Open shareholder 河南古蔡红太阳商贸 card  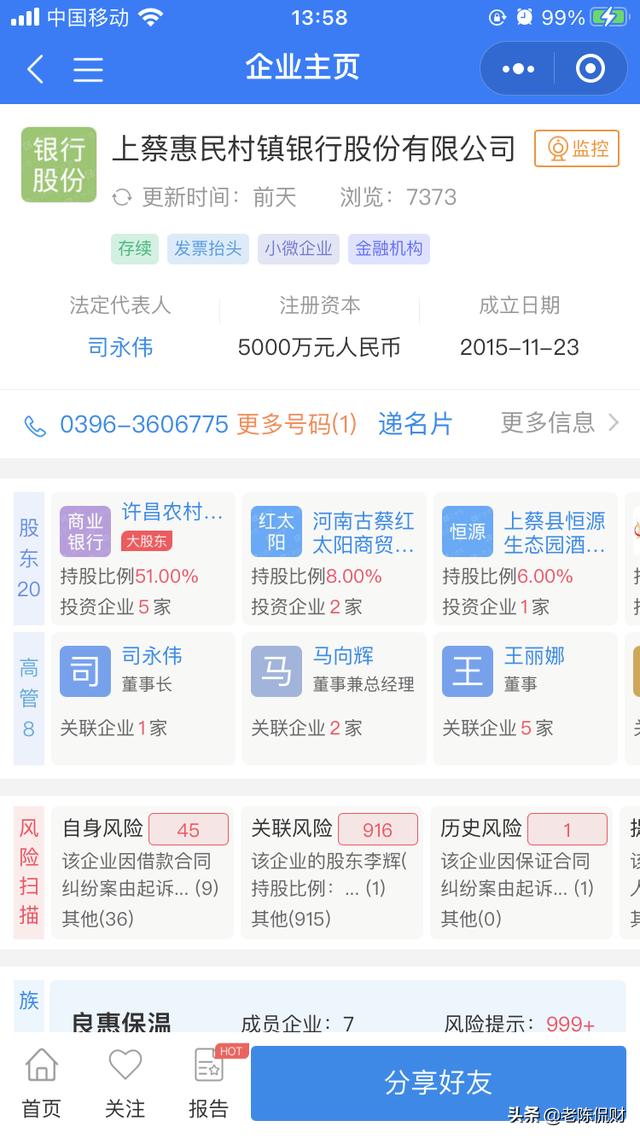coord(333,556)
